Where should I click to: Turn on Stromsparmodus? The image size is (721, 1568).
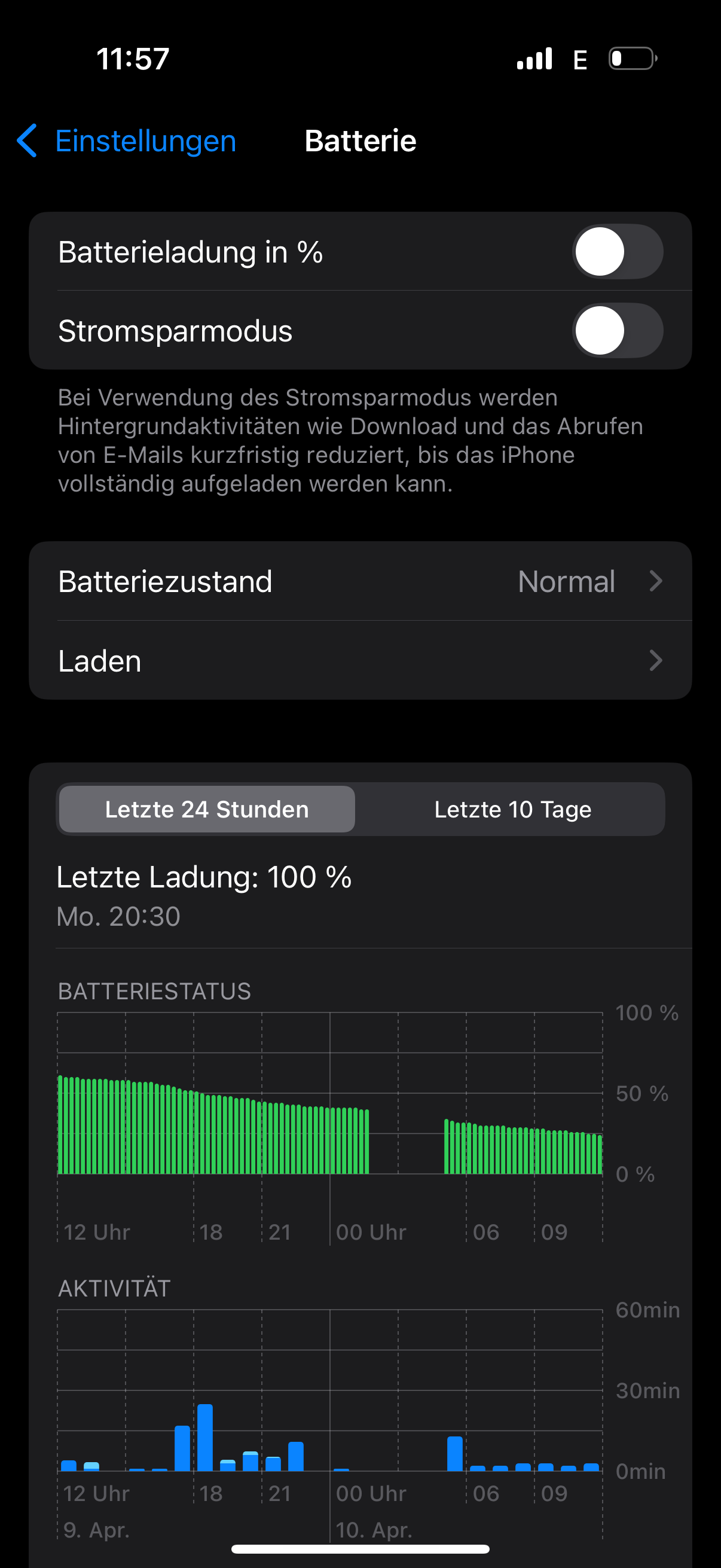pyautogui.click(x=617, y=331)
